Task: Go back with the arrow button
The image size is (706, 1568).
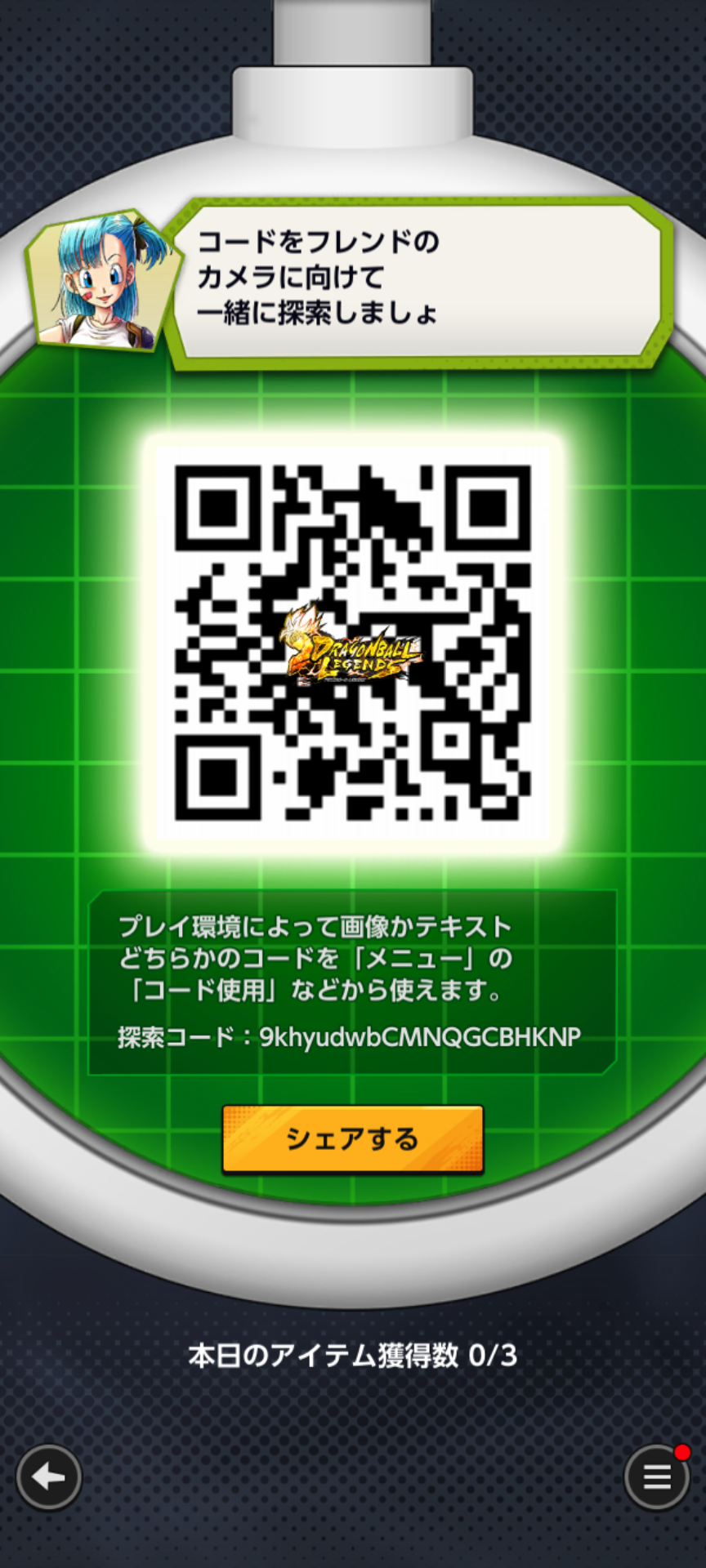Action: pos(49,1477)
